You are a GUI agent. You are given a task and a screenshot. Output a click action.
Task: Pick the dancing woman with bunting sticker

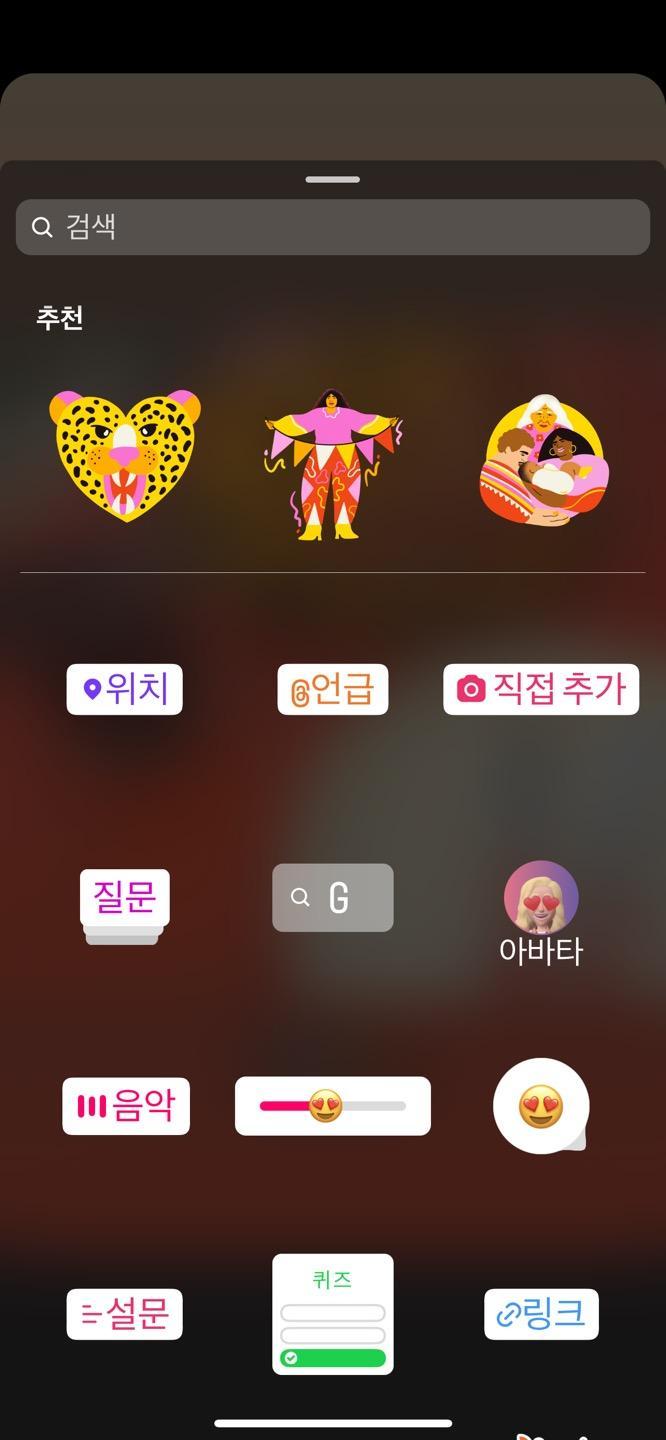[x=333, y=464]
